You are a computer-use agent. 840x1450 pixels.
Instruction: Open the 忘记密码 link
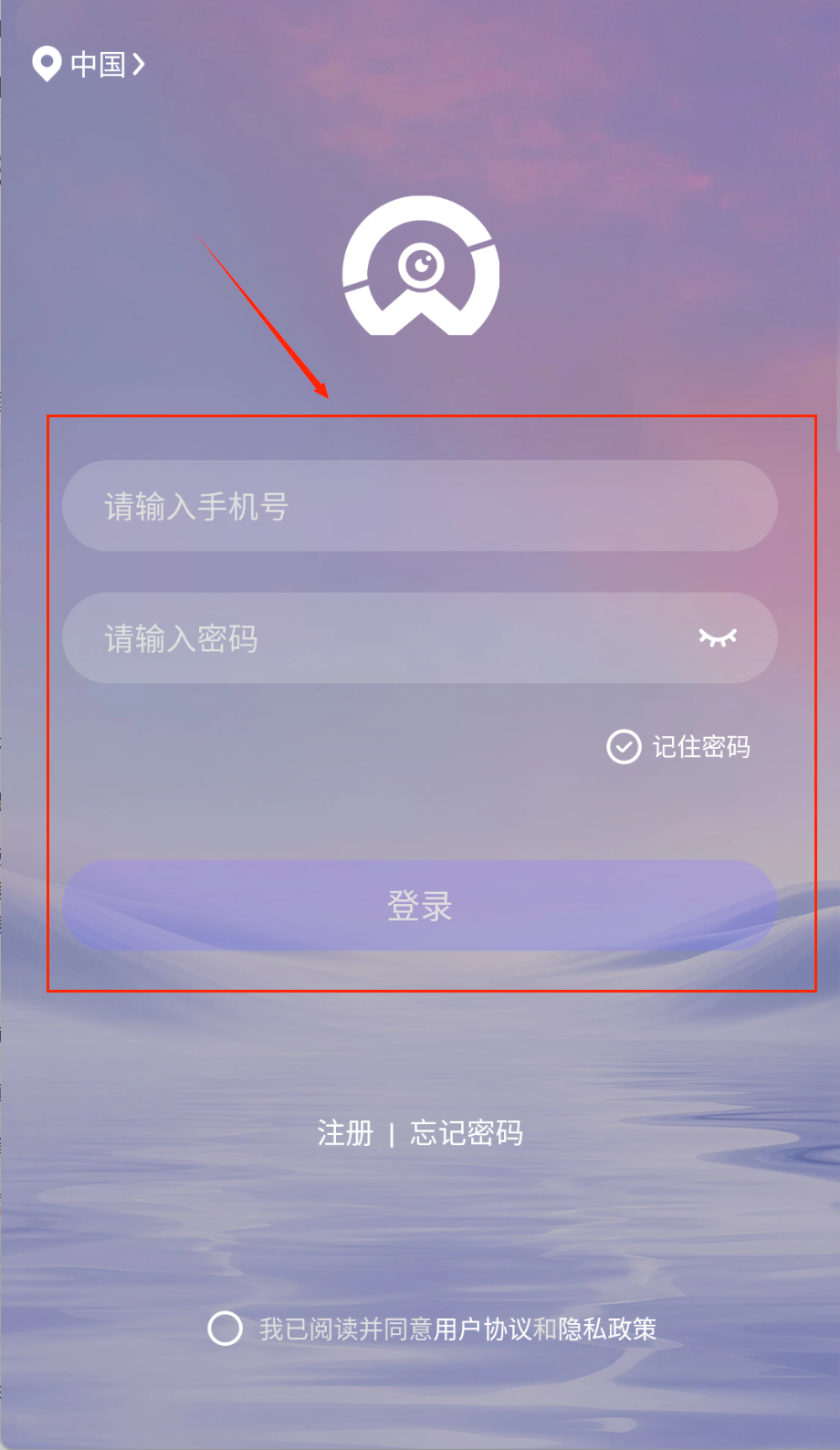[x=467, y=1133]
